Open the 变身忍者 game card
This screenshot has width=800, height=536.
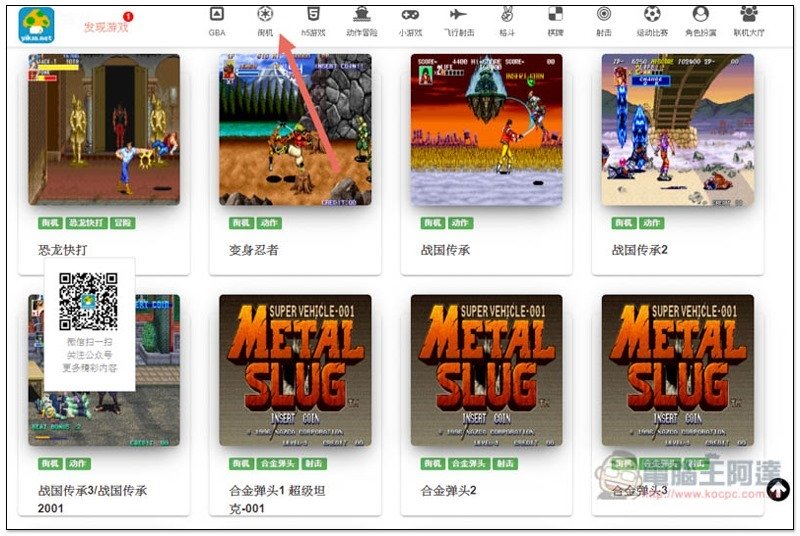pyautogui.click(x=295, y=130)
